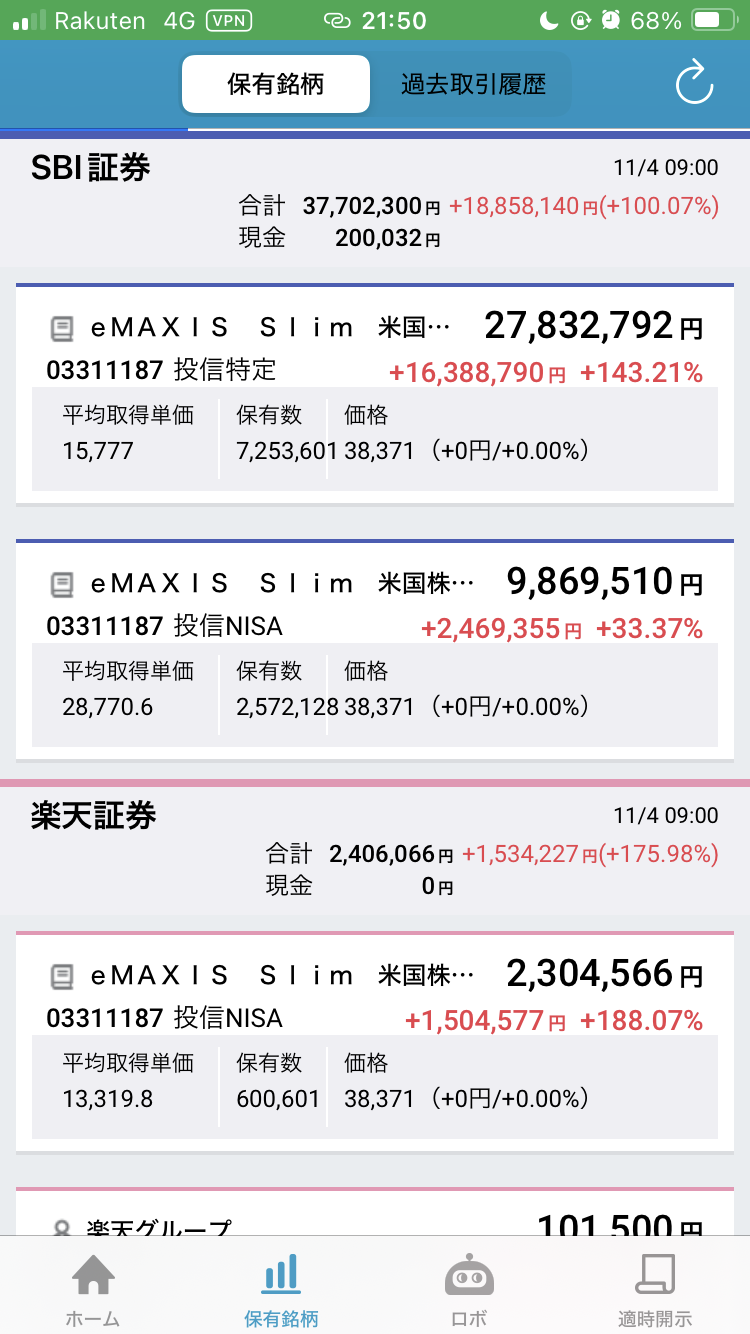Switch to the 過去取引履歴 tab

point(473,84)
